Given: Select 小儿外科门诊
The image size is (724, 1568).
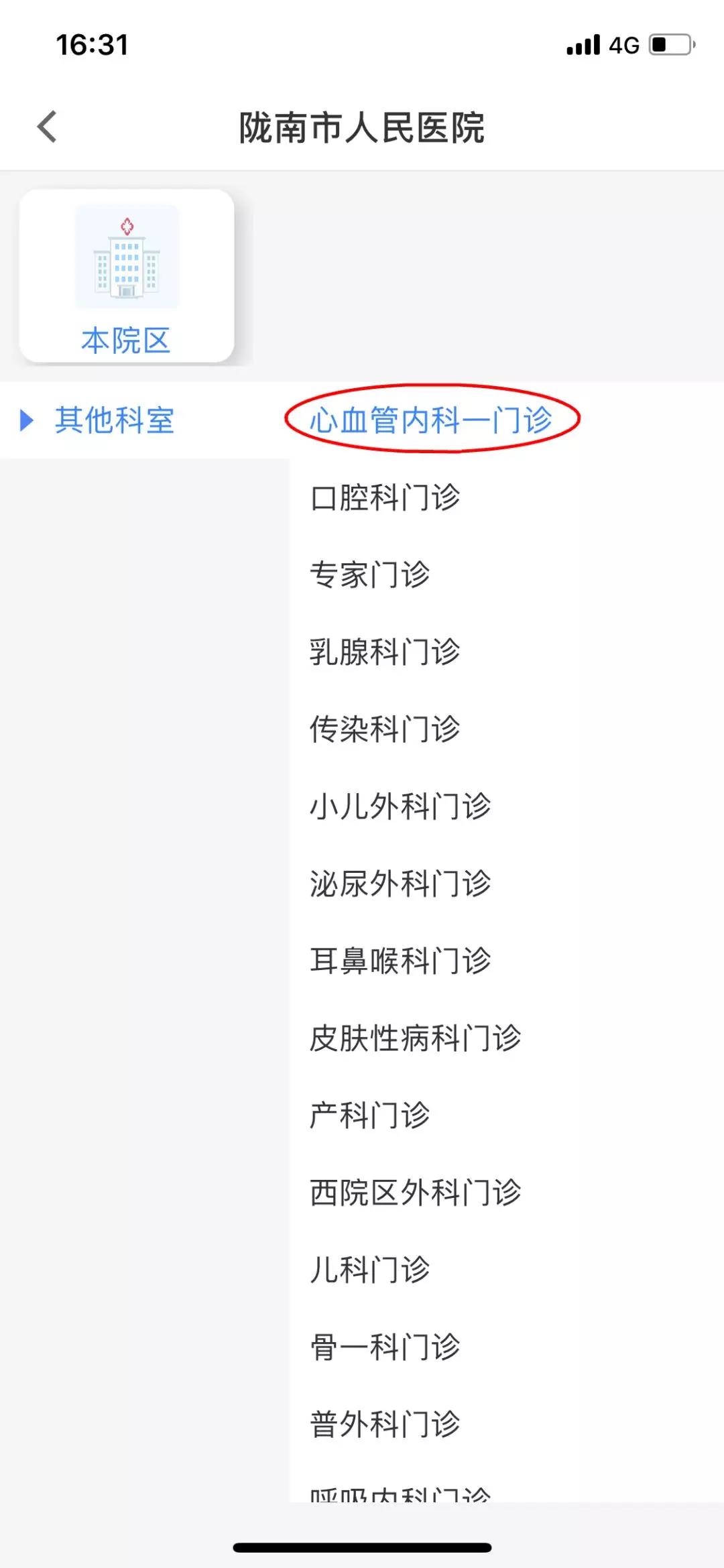Looking at the screenshot, I should point(400,806).
